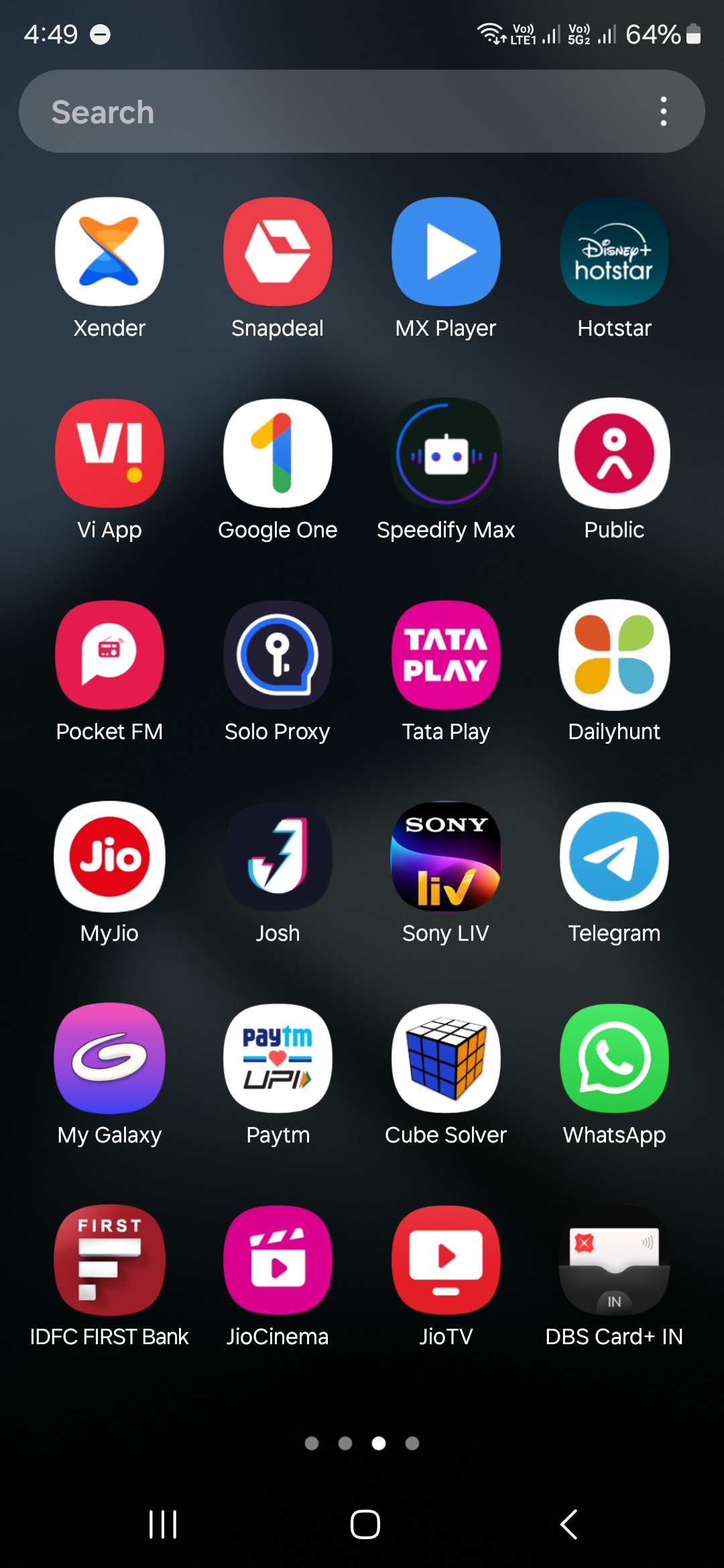Open the JioCinema app
The image size is (724, 1568).
(278, 1260)
